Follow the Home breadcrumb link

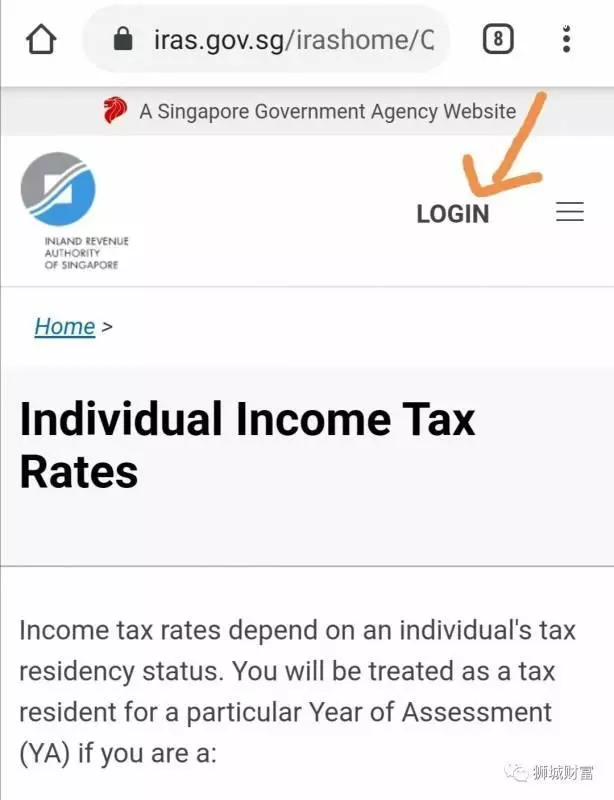coord(65,327)
